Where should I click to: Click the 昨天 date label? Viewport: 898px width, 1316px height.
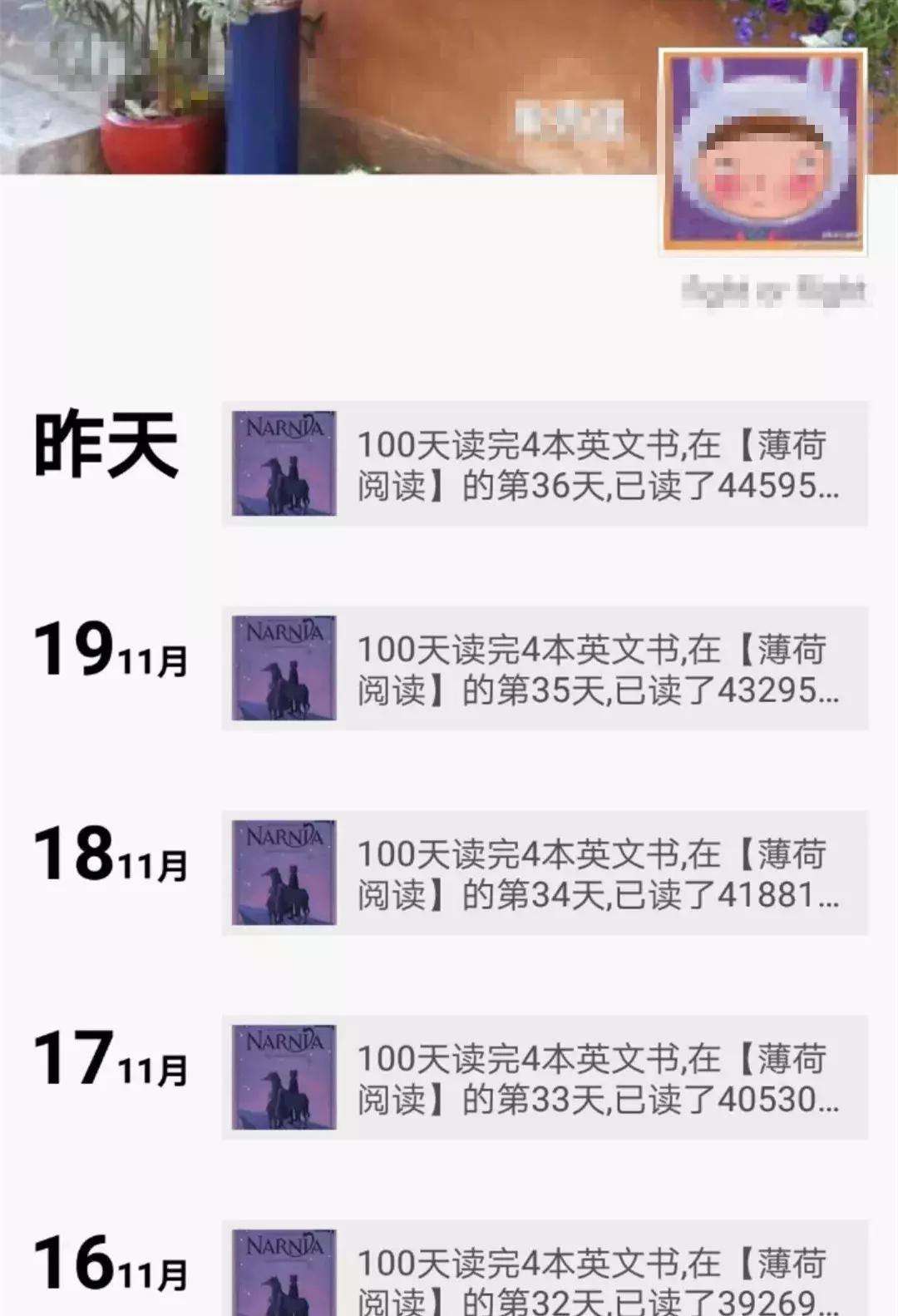click(108, 449)
